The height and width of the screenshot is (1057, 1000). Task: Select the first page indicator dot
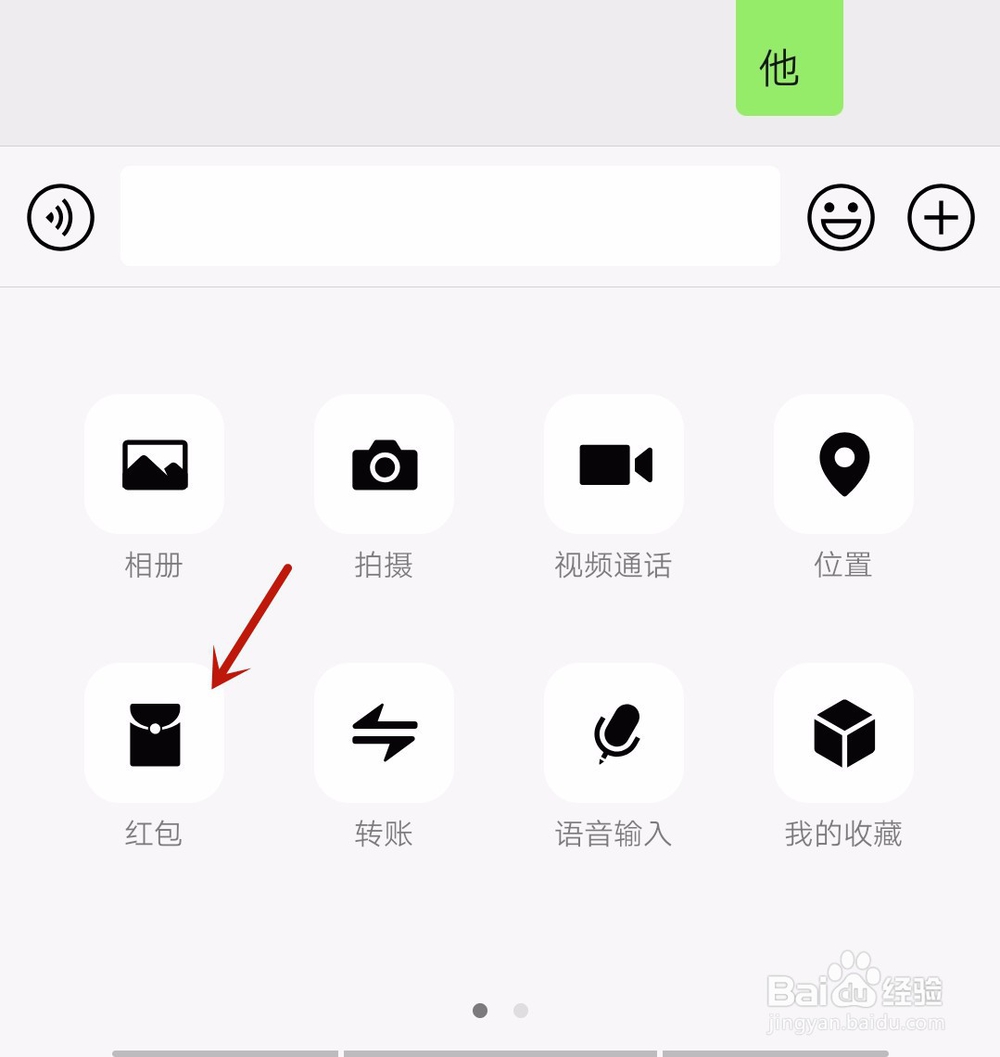(480, 1012)
